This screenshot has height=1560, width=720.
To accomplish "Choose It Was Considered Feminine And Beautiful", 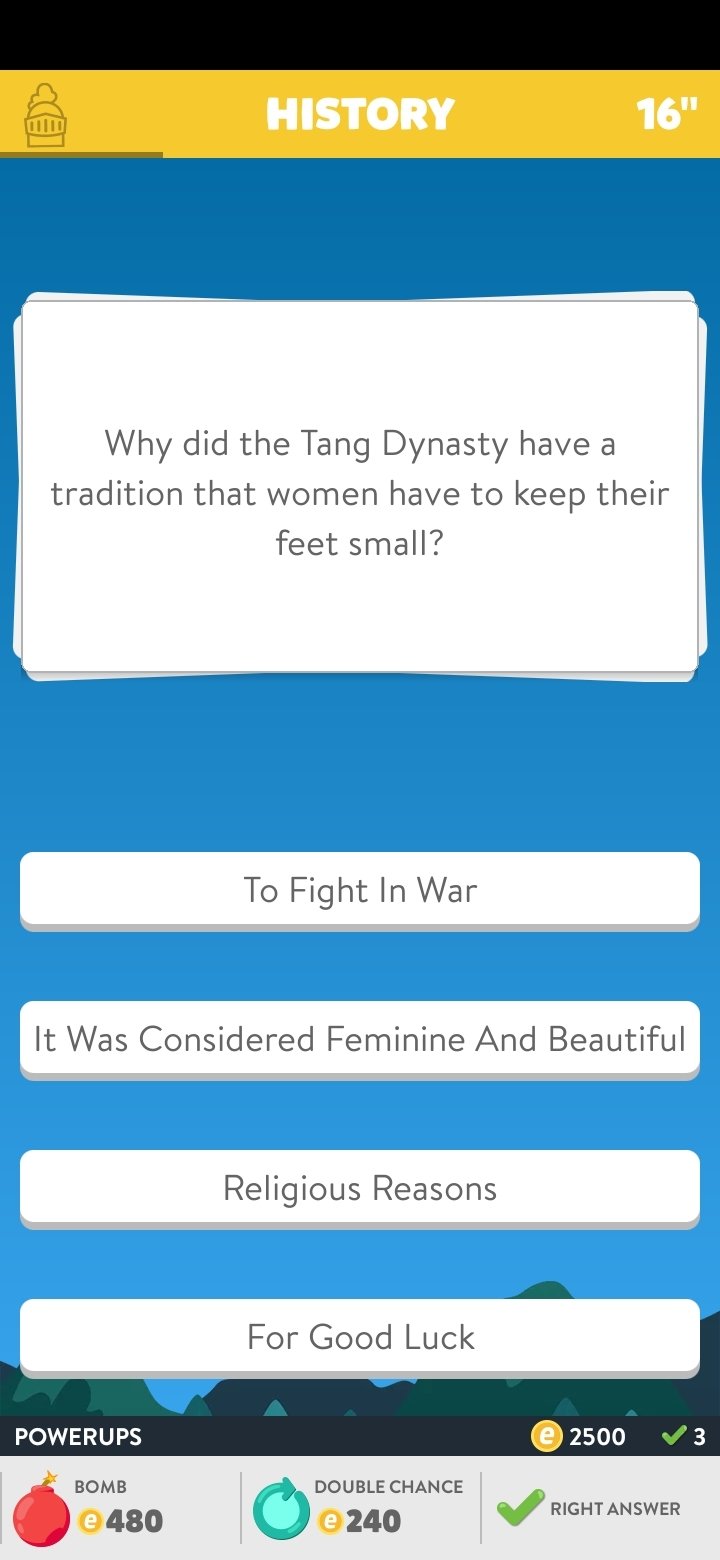I will (360, 1038).
